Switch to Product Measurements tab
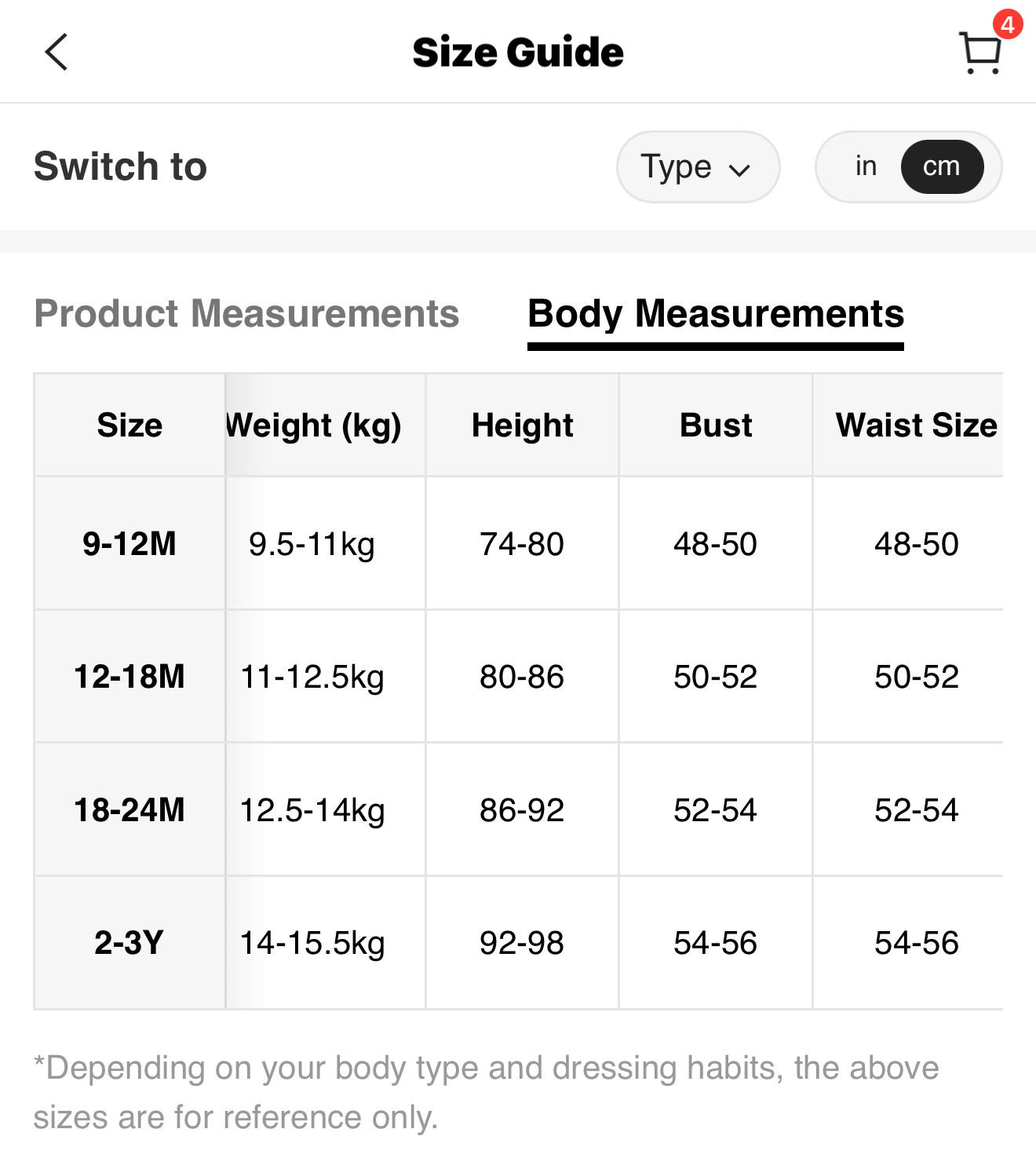The height and width of the screenshot is (1169, 1036). (x=246, y=314)
